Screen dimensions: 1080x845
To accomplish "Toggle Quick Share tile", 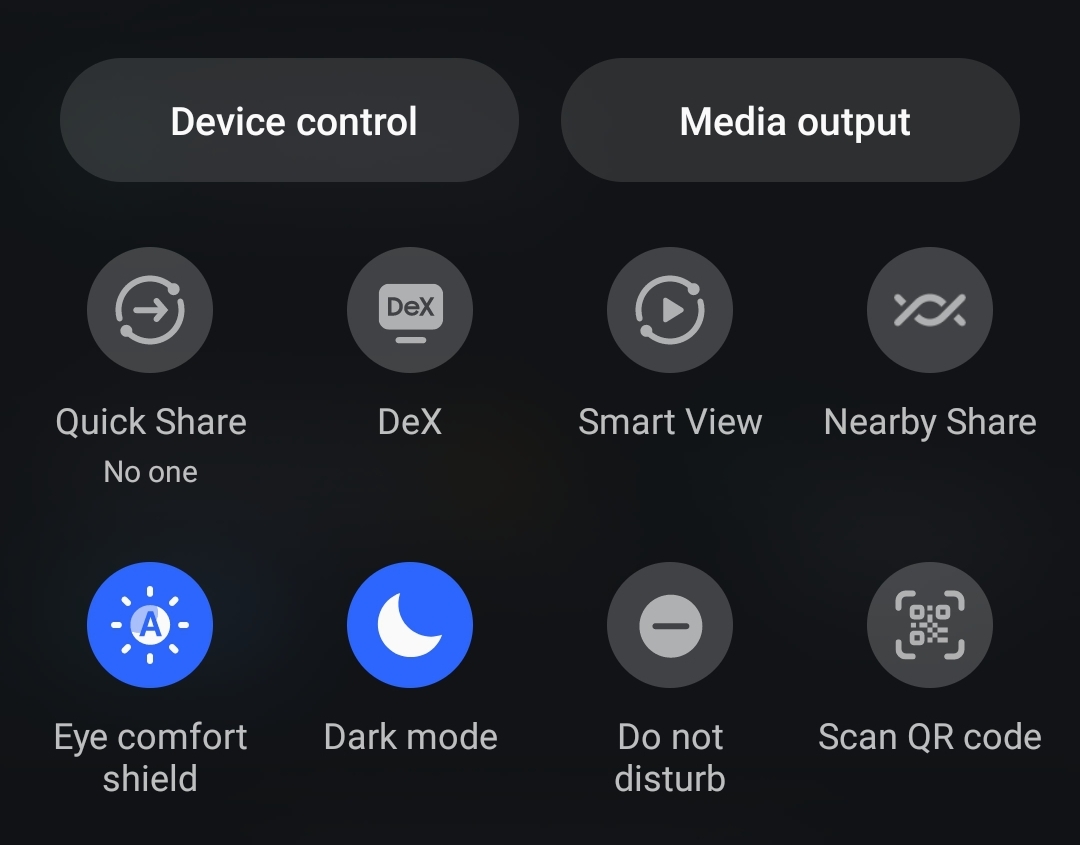I will [150, 310].
